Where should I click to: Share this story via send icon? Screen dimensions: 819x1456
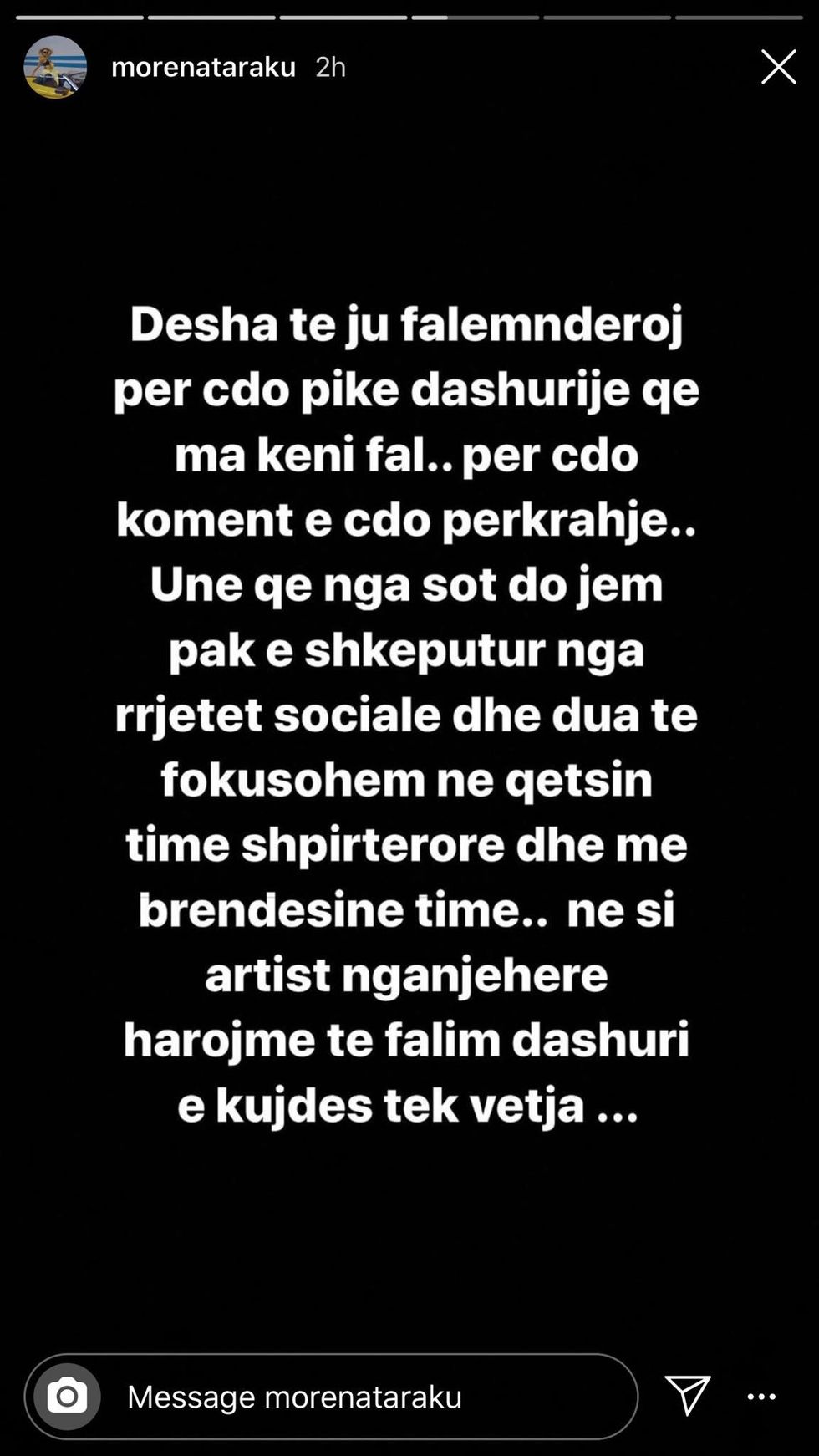pos(688,1395)
